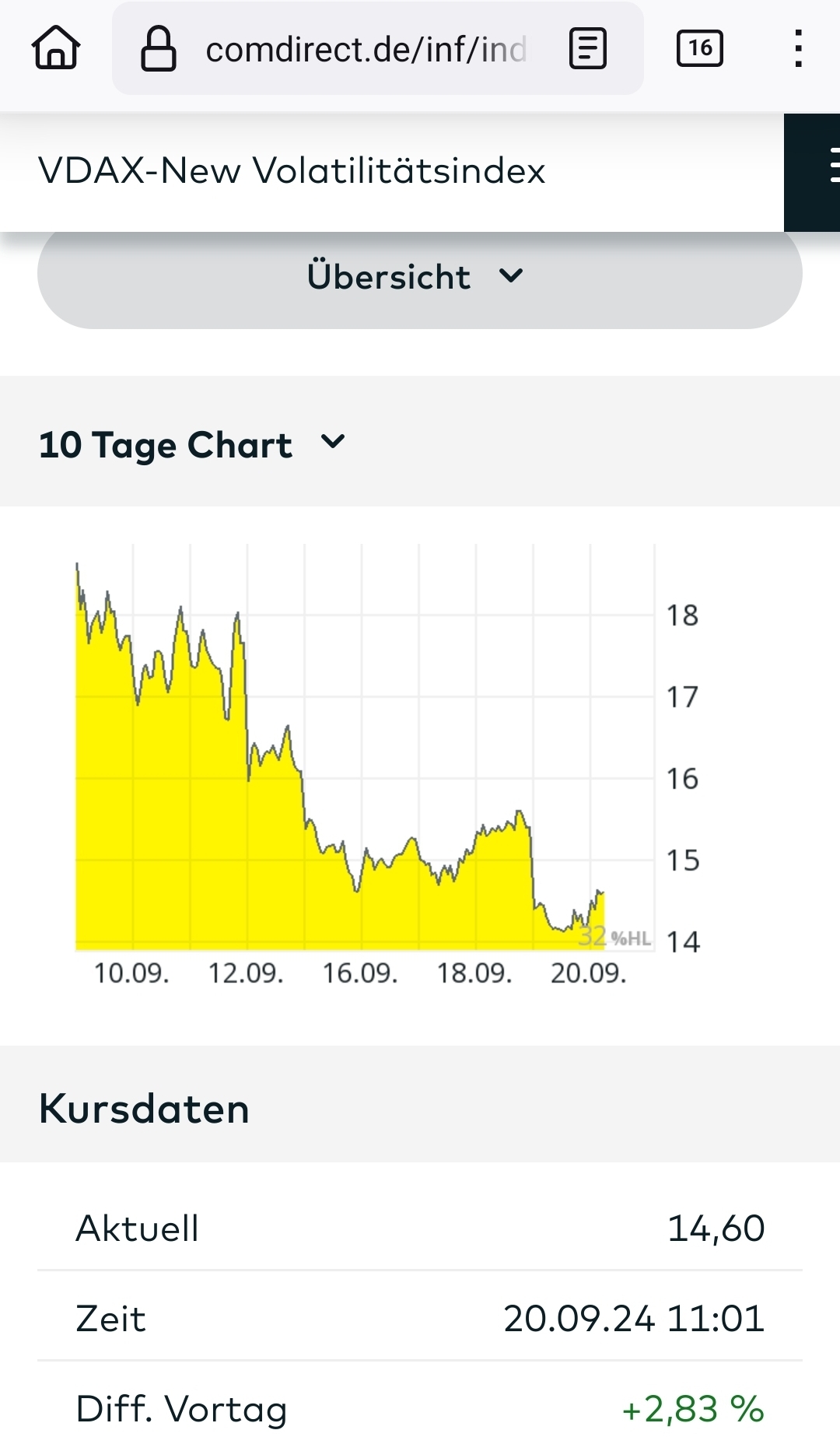The width and height of the screenshot is (840, 1444).
Task: Go to the browser home page
Action: click(55, 48)
